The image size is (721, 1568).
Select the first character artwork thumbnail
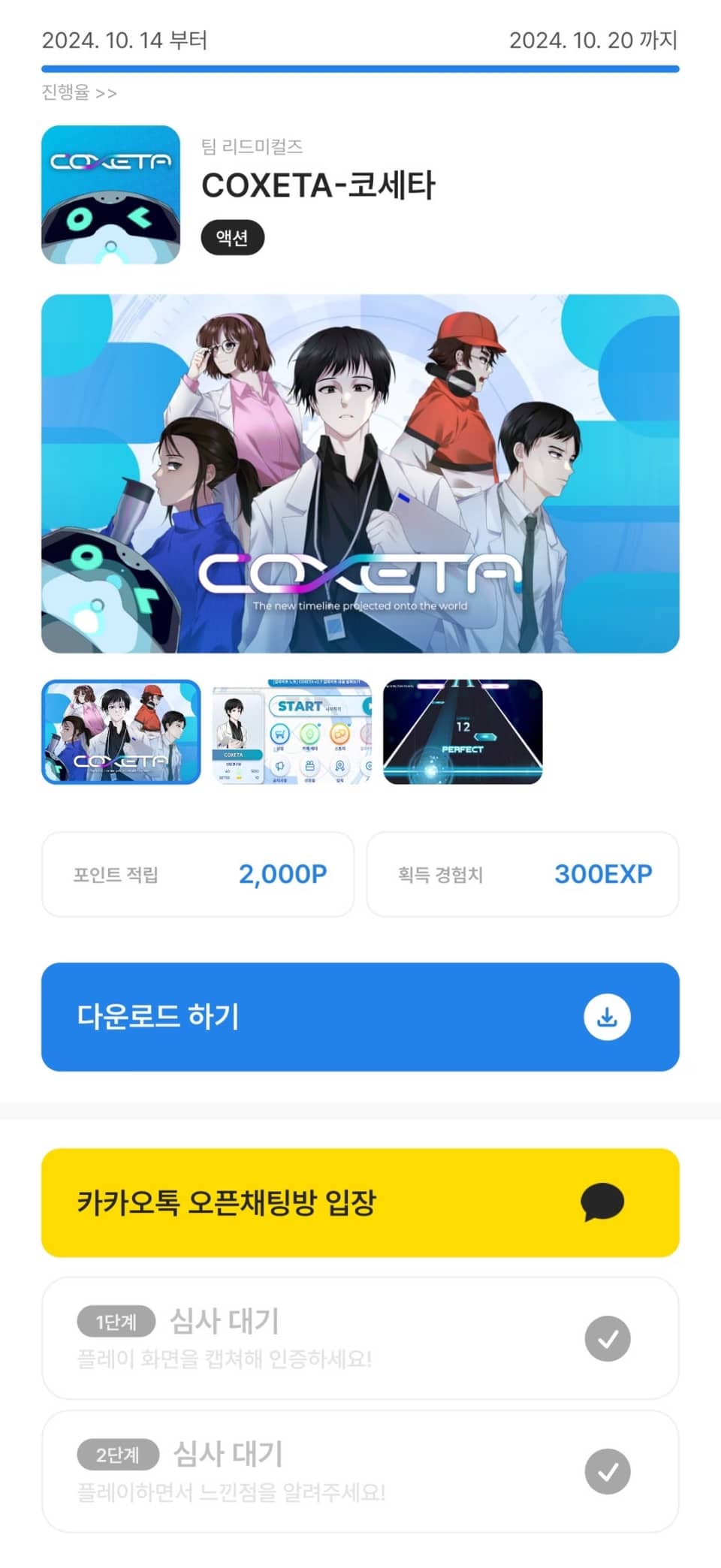coord(121,731)
